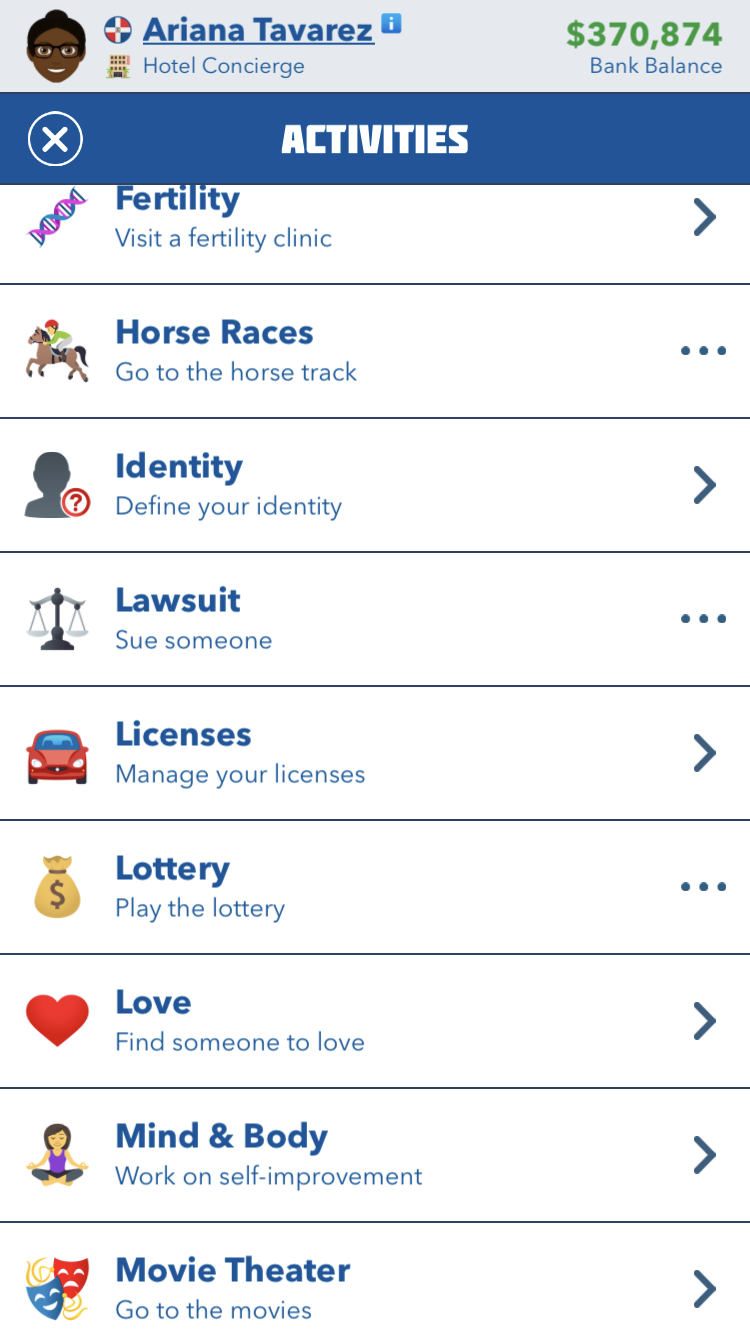Expand the Horse Races ellipsis options
This screenshot has height=1334, width=750.
pos(703,349)
